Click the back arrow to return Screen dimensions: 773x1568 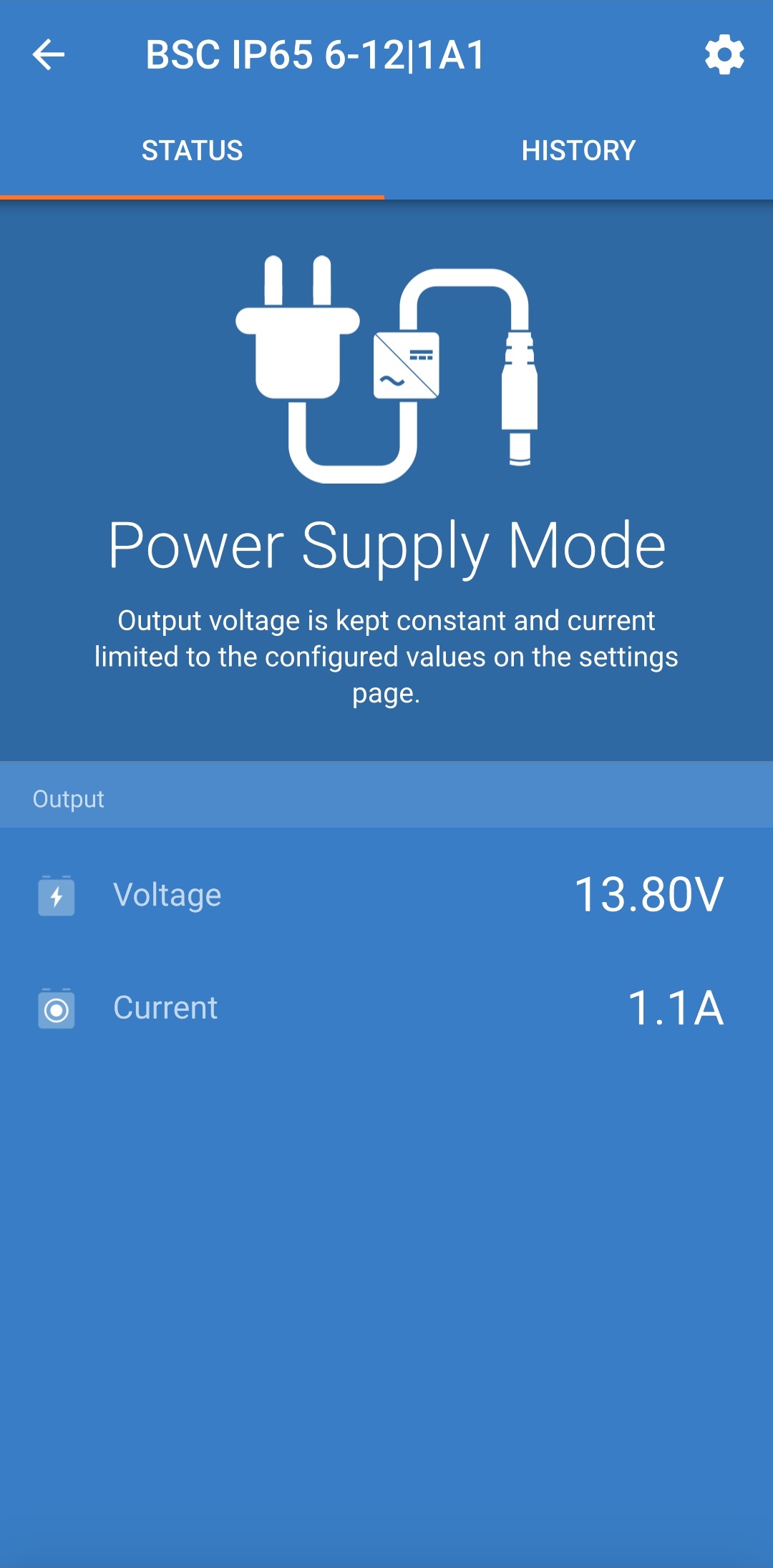(49, 55)
